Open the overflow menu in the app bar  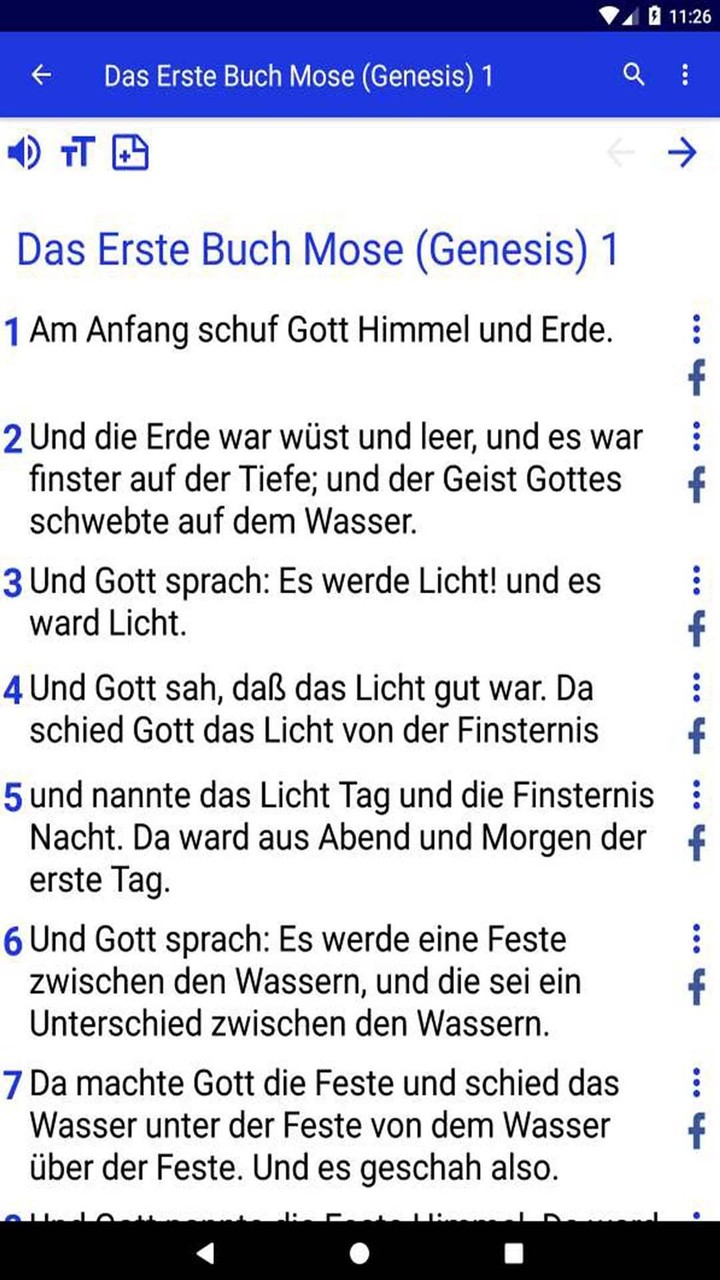coord(685,75)
